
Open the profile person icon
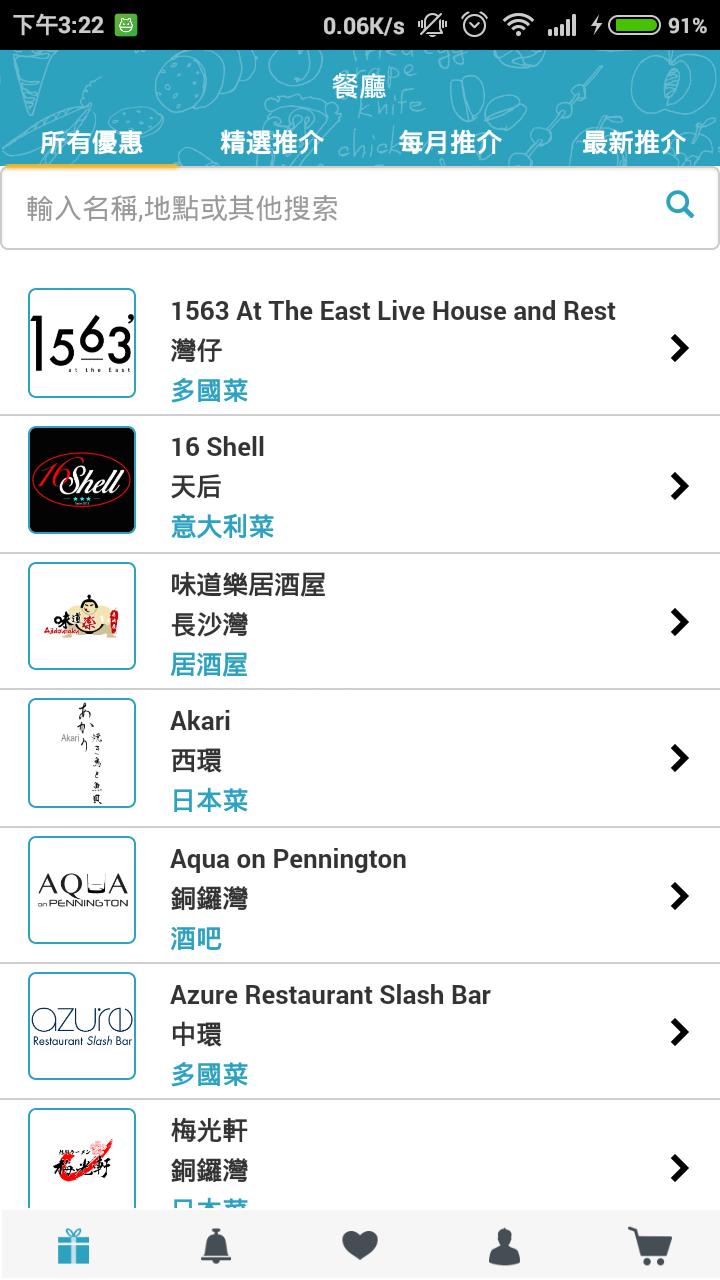pos(504,1246)
